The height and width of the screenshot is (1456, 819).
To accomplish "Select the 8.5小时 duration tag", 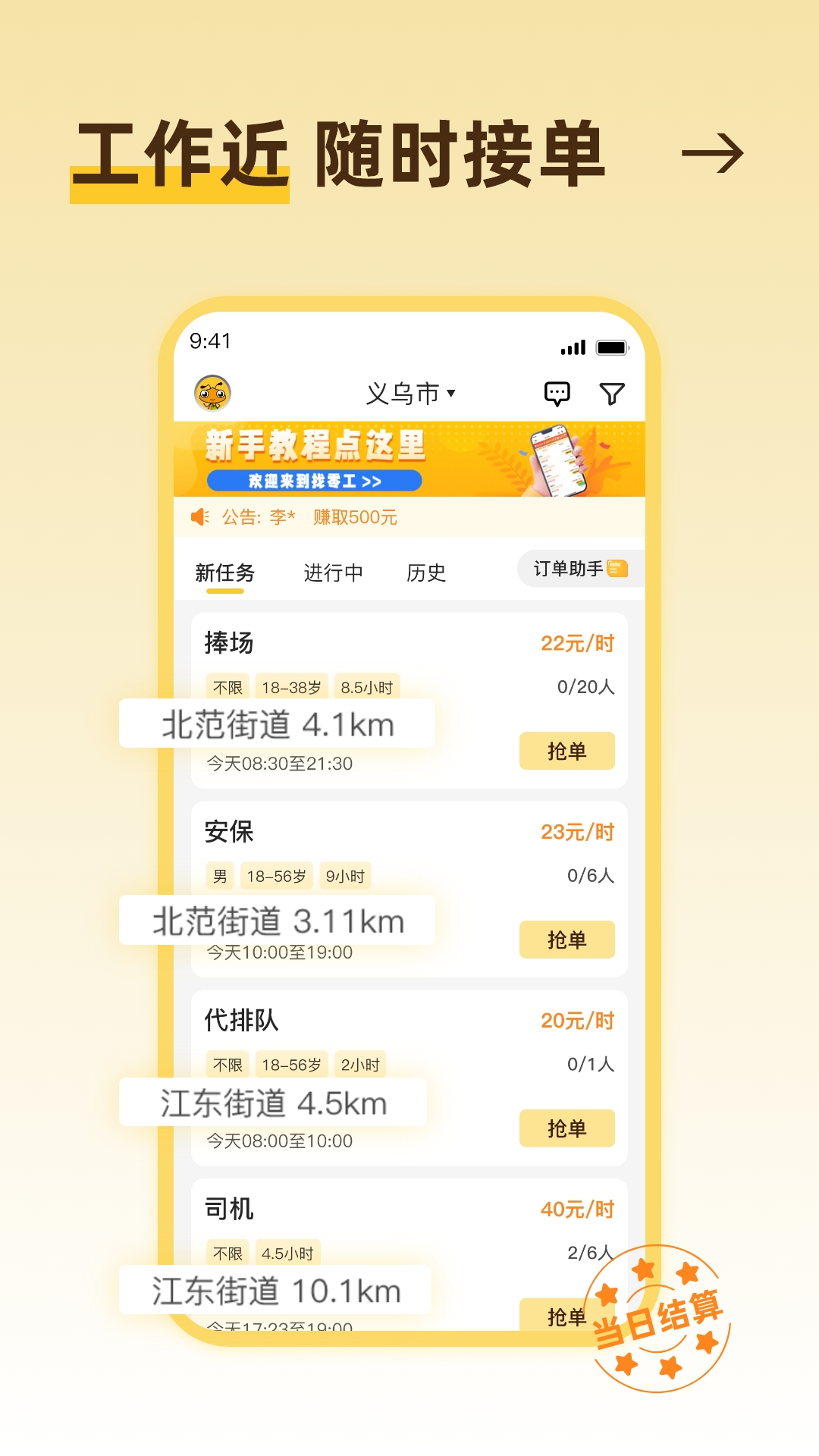I will click(x=367, y=686).
